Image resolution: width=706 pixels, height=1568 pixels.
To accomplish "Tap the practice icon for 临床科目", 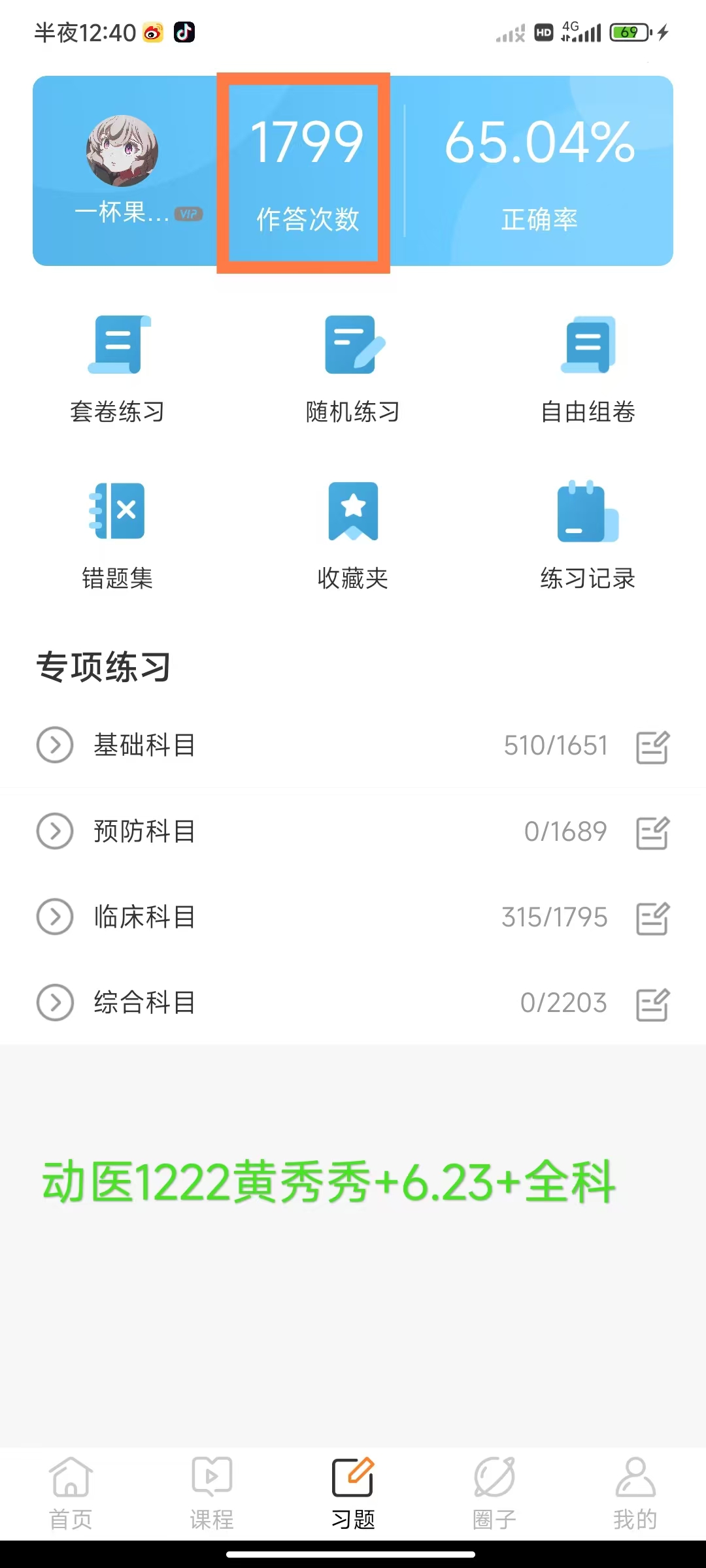I will [652, 918].
